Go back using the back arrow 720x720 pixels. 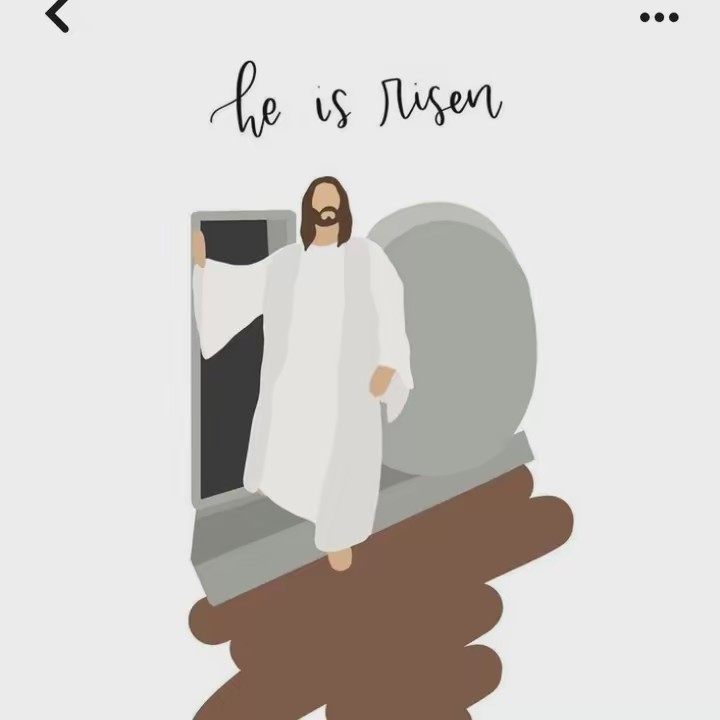(x=58, y=14)
